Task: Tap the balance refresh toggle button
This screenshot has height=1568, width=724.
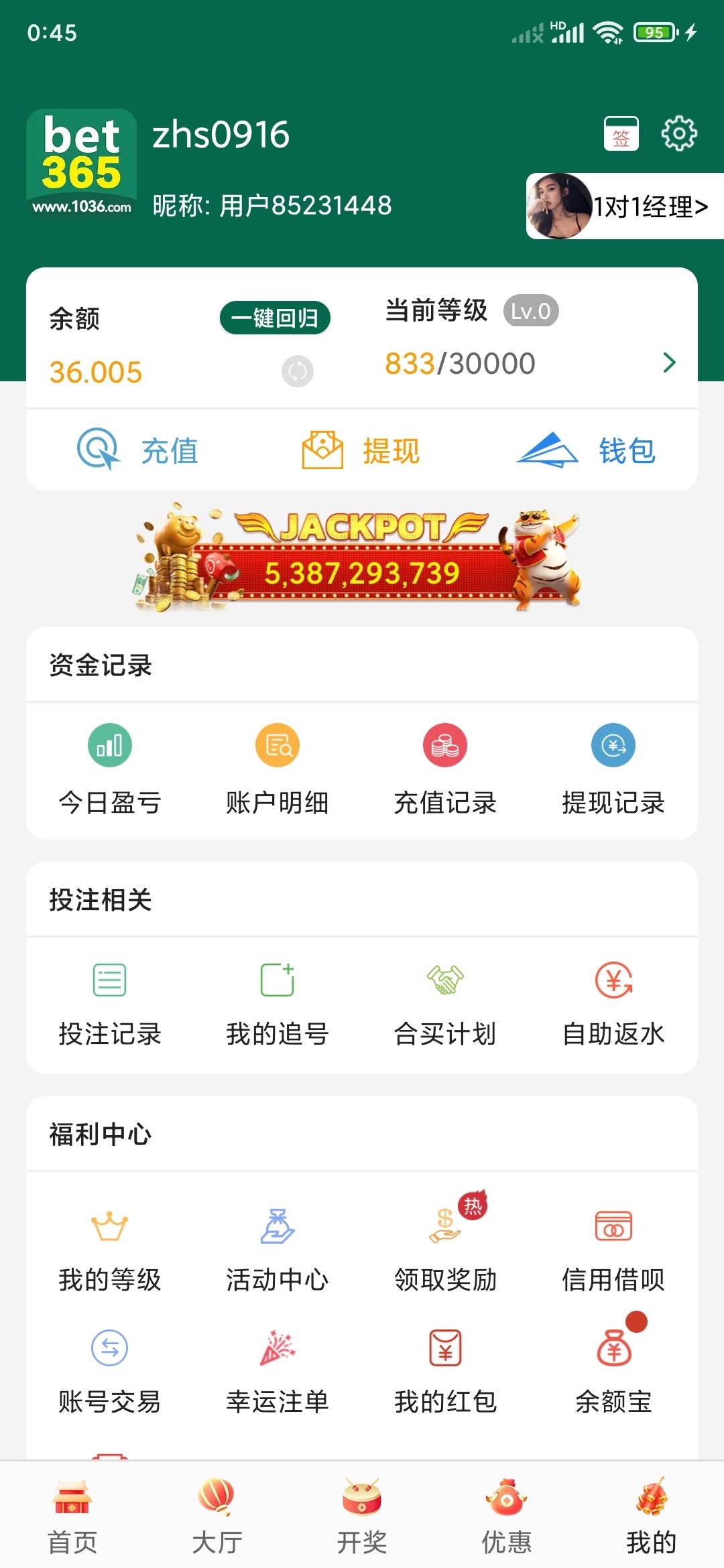Action: click(297, 369)
